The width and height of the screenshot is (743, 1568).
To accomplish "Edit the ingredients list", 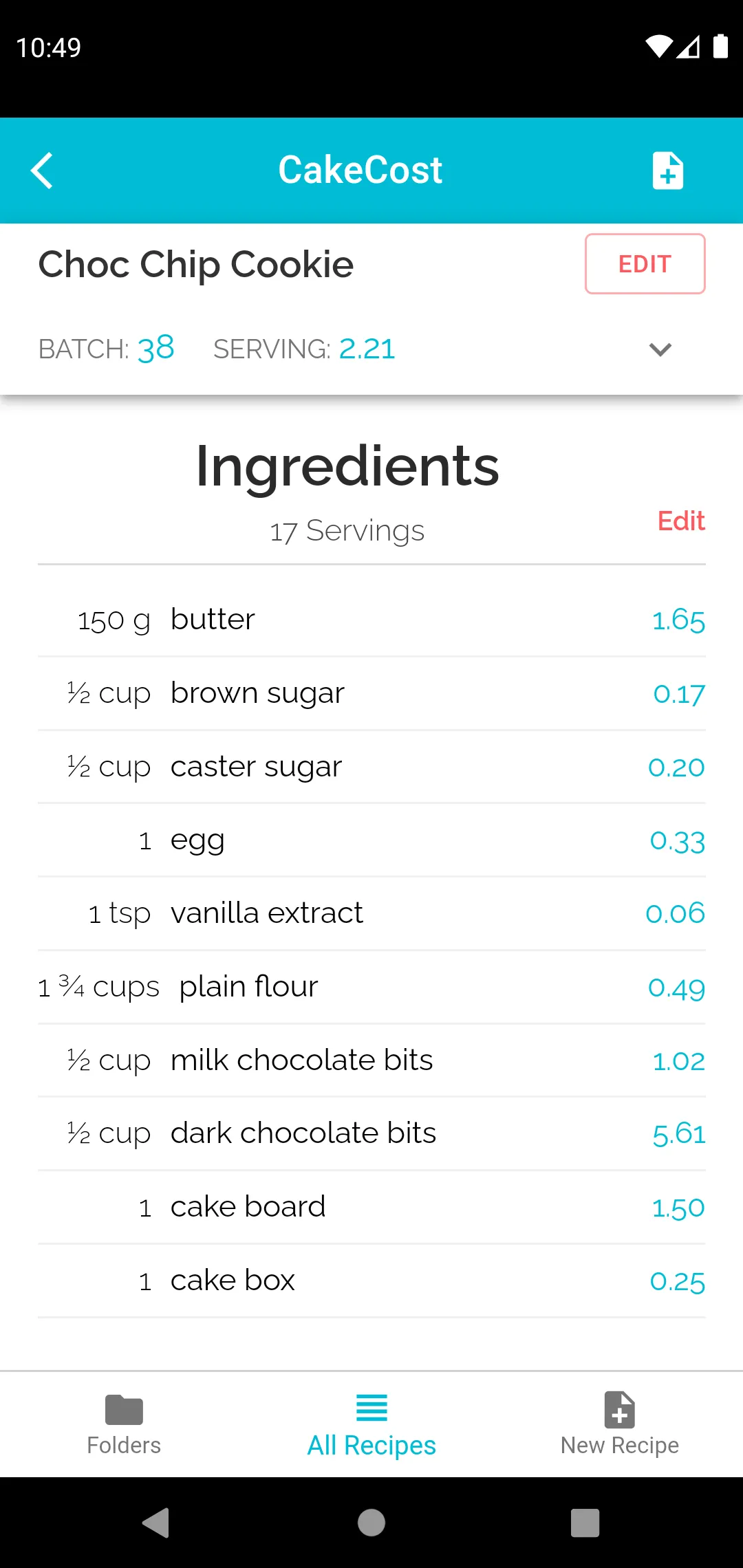I will (680, 521).
